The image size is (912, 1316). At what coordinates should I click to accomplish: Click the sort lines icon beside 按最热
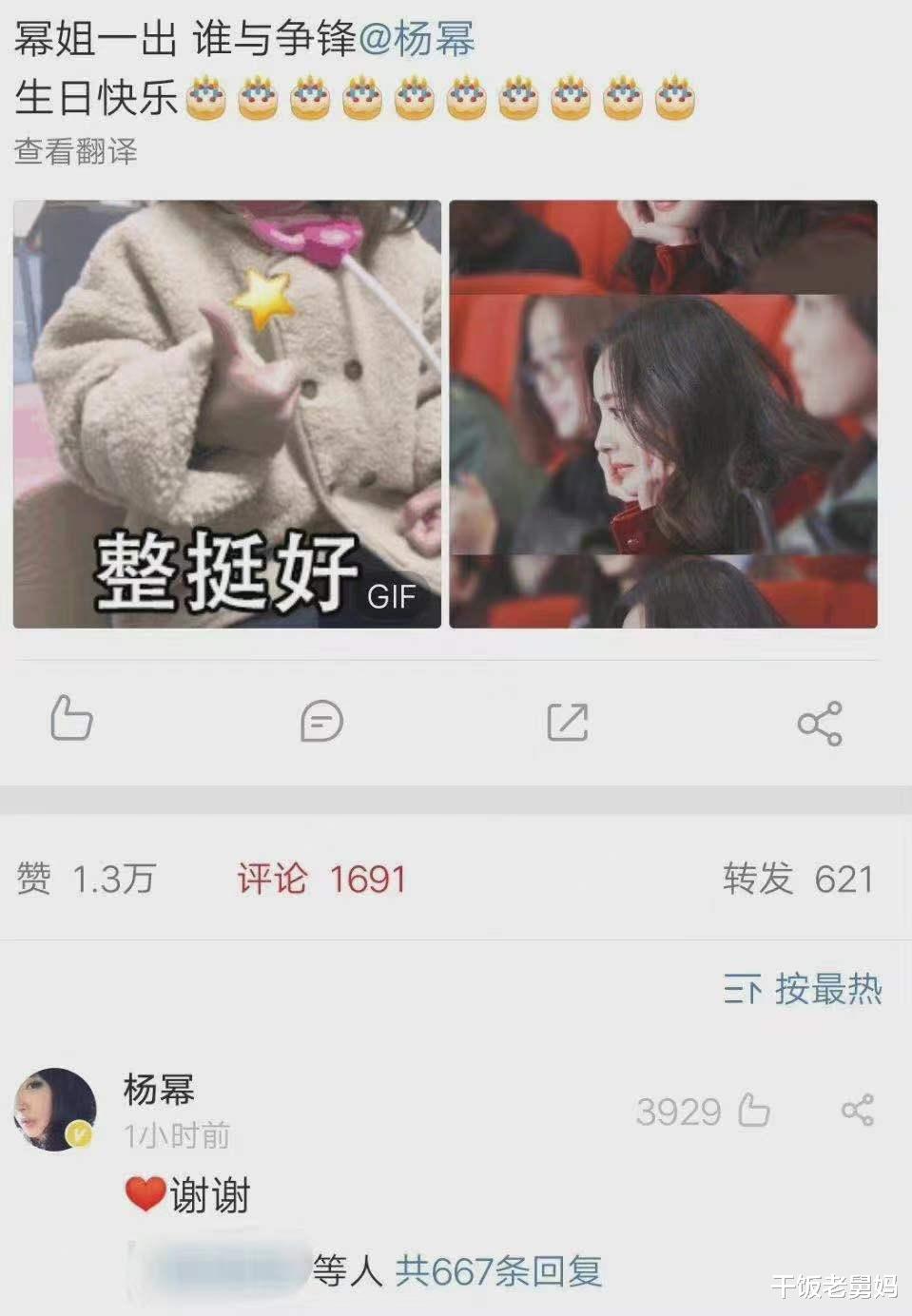point(746,991)
